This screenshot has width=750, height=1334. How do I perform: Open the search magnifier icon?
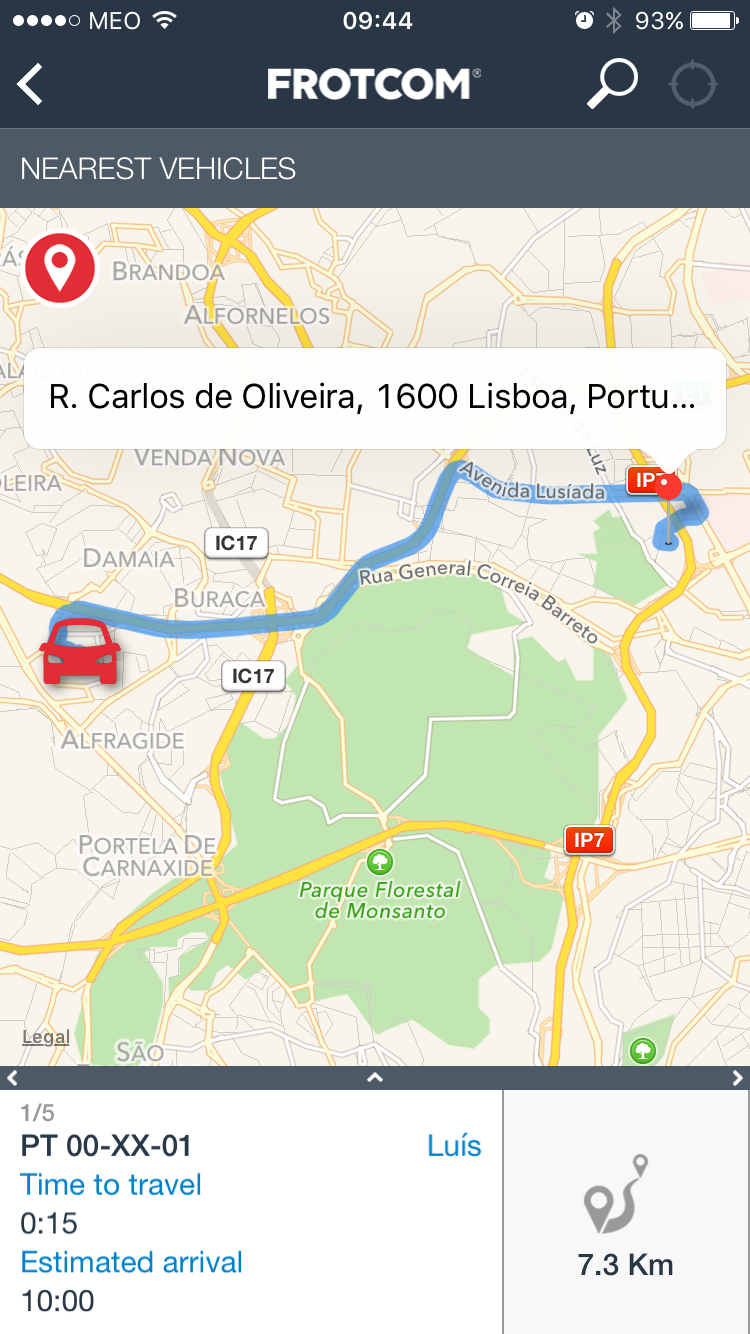point(611,84)
